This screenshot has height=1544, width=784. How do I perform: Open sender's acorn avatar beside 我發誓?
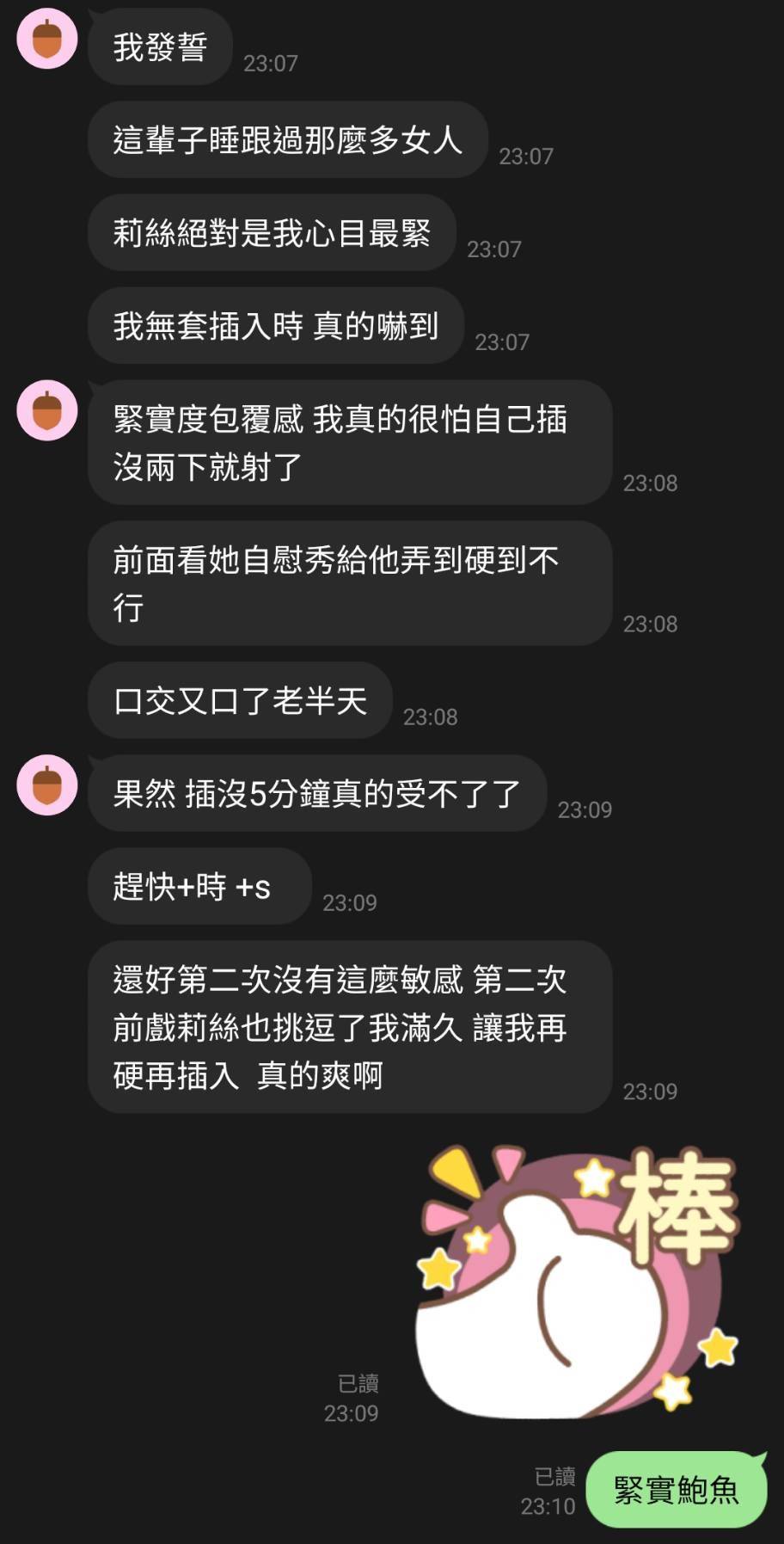pyautogui.click(x=47, y=40)
